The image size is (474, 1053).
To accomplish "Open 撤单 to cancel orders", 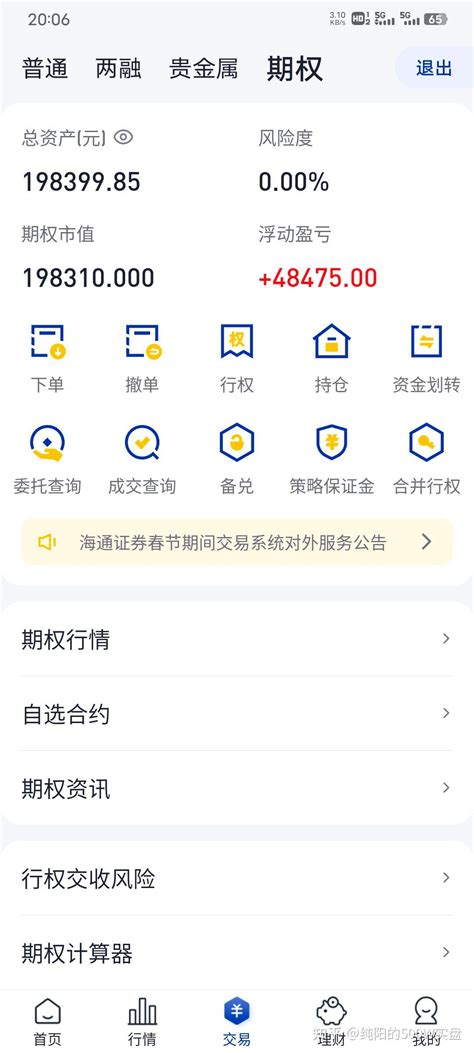I will pos(142,358).
